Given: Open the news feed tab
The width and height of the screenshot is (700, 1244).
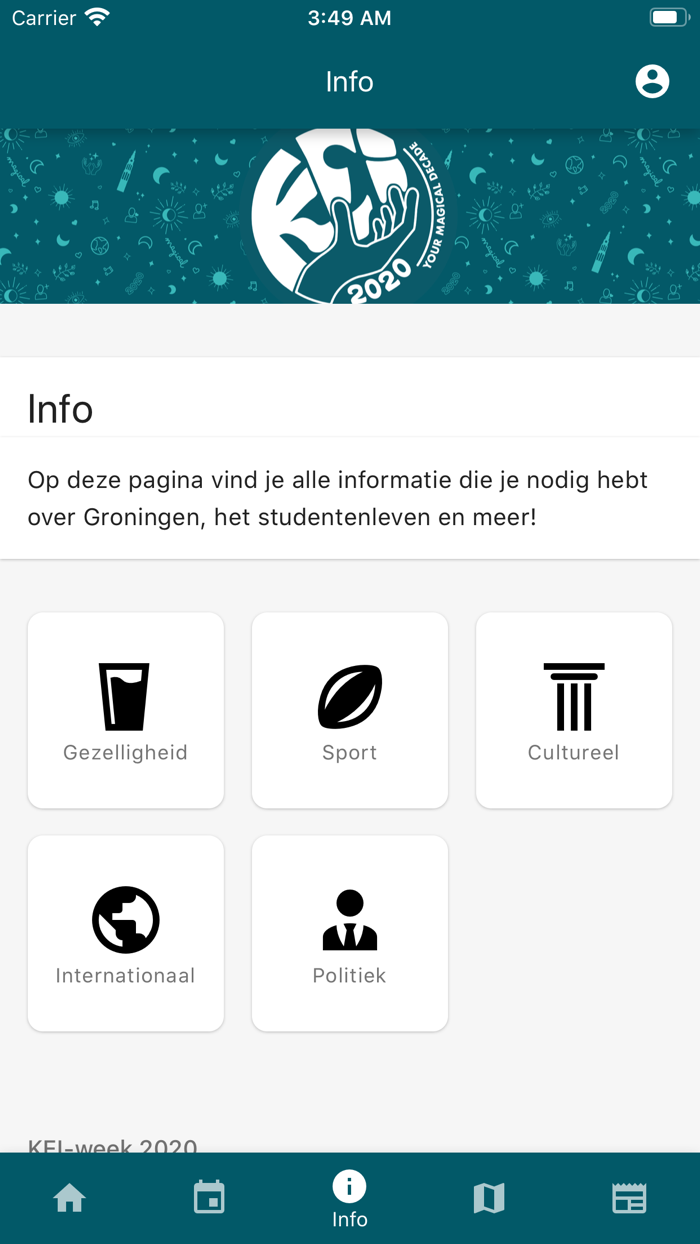Looking at the screenshot, I should pos(630,1198).
